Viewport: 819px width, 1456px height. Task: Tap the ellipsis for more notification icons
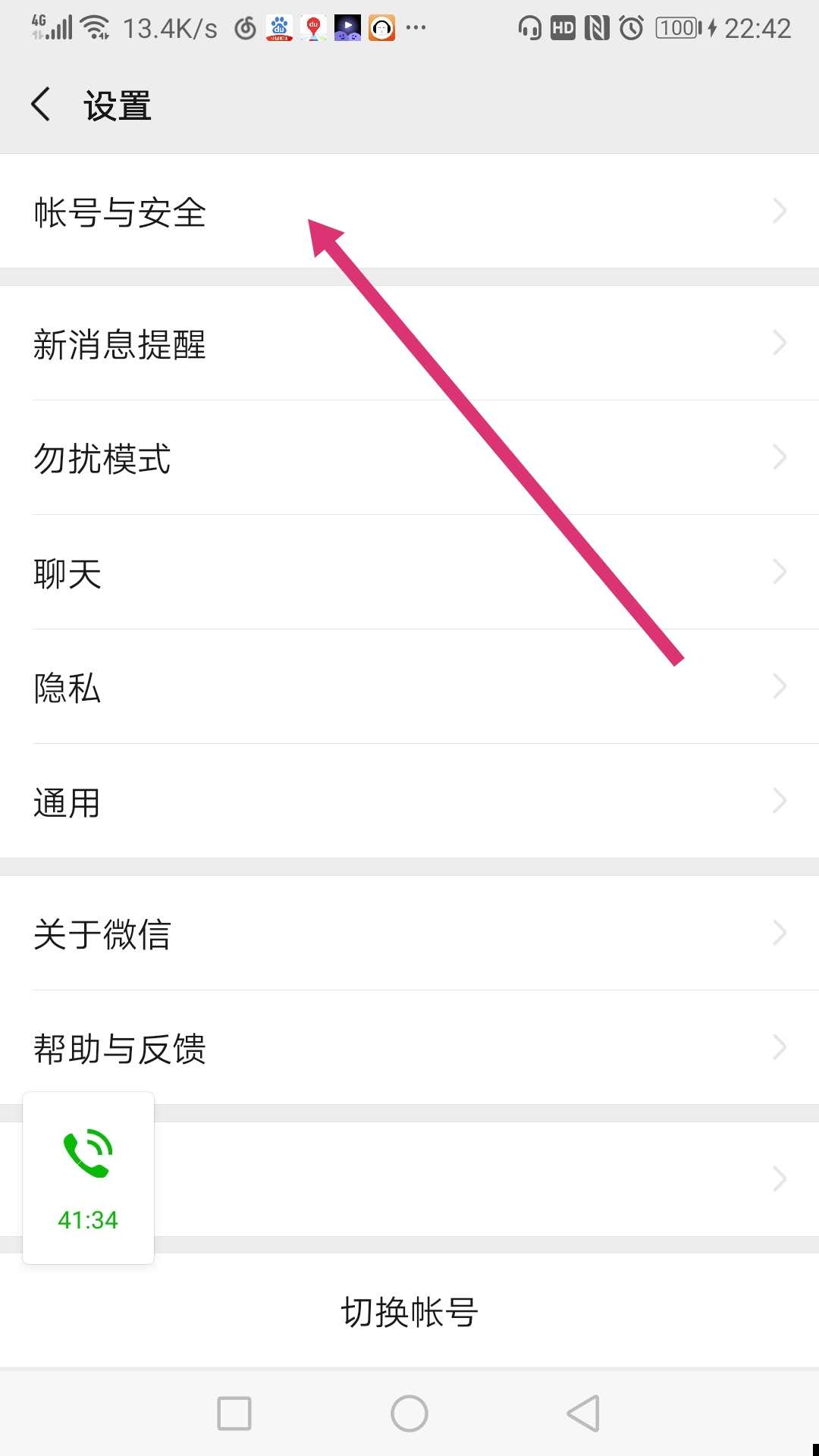[416, 29]
